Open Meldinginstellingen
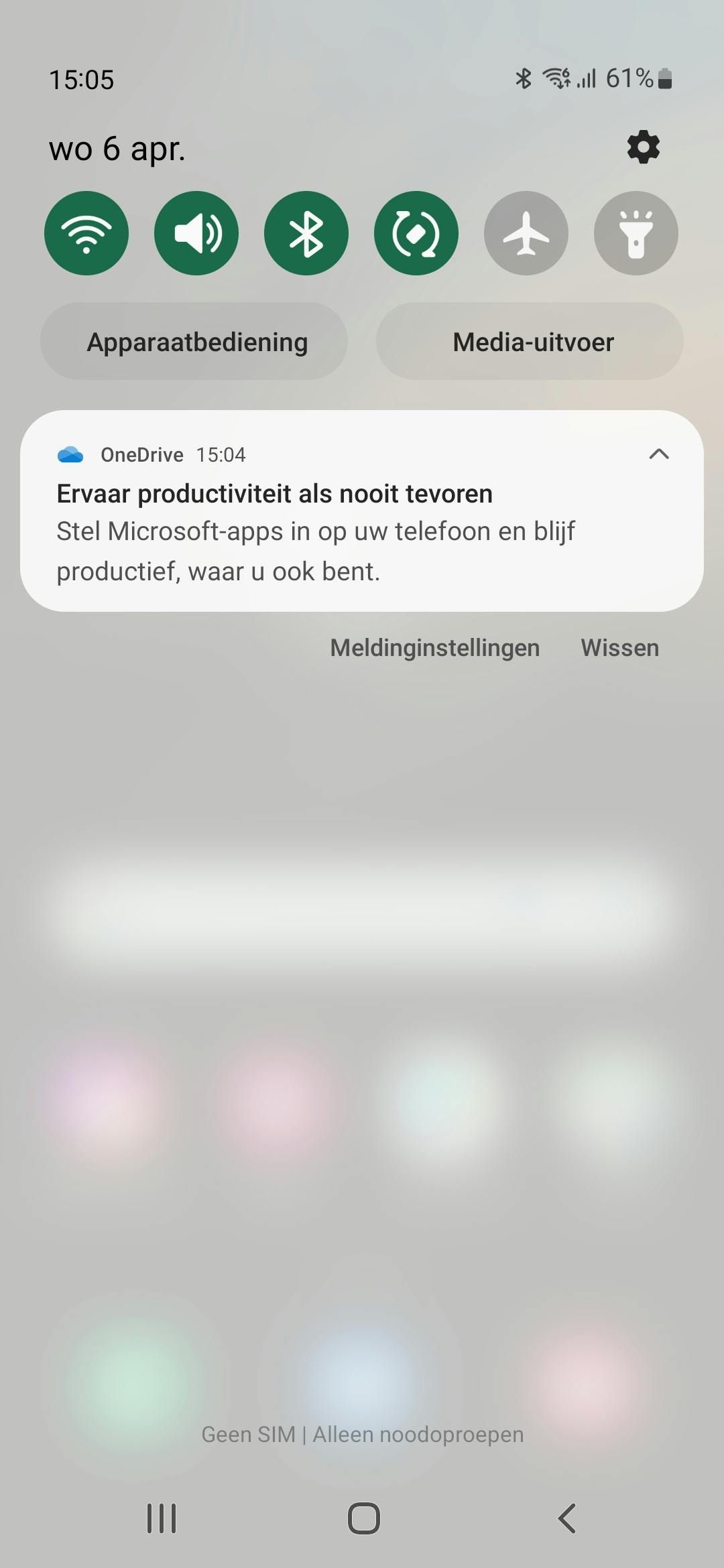Viewport: 724px width, 1568px height. click(435, 648)
